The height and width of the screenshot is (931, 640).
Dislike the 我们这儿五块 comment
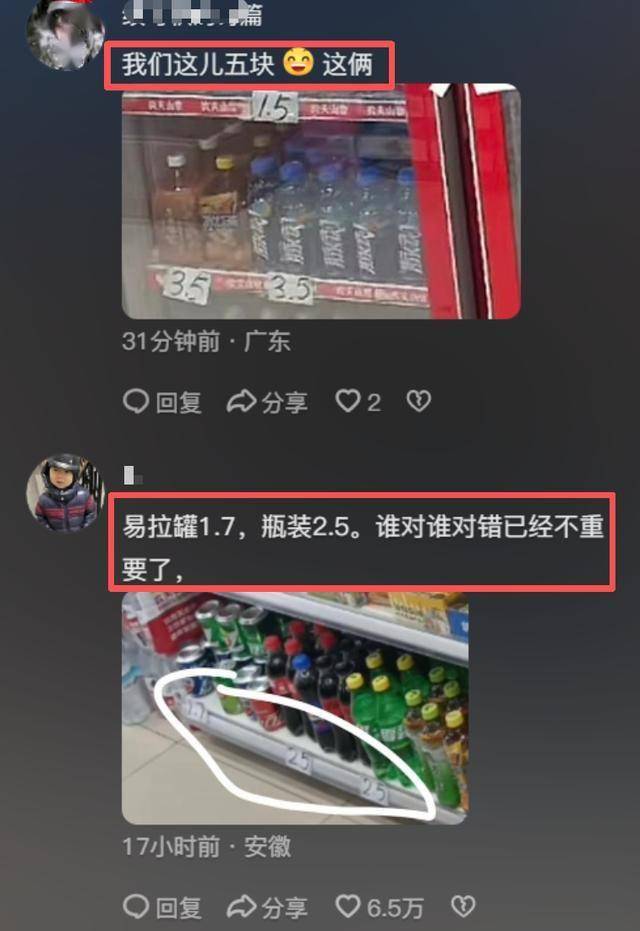(x=418, y=402)
